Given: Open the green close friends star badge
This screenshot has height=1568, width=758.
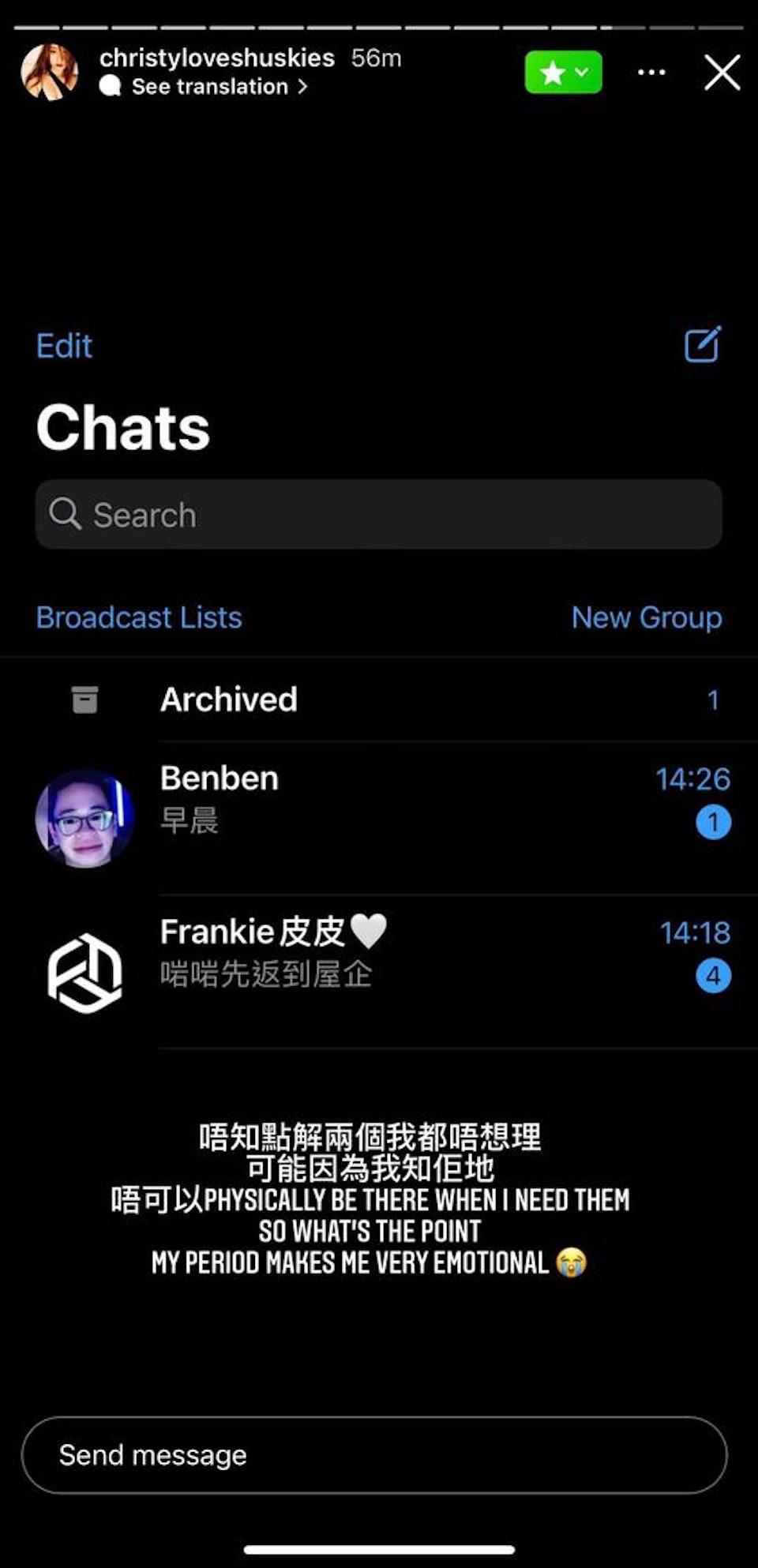Looking at the screenshot, I should (563, 73).
